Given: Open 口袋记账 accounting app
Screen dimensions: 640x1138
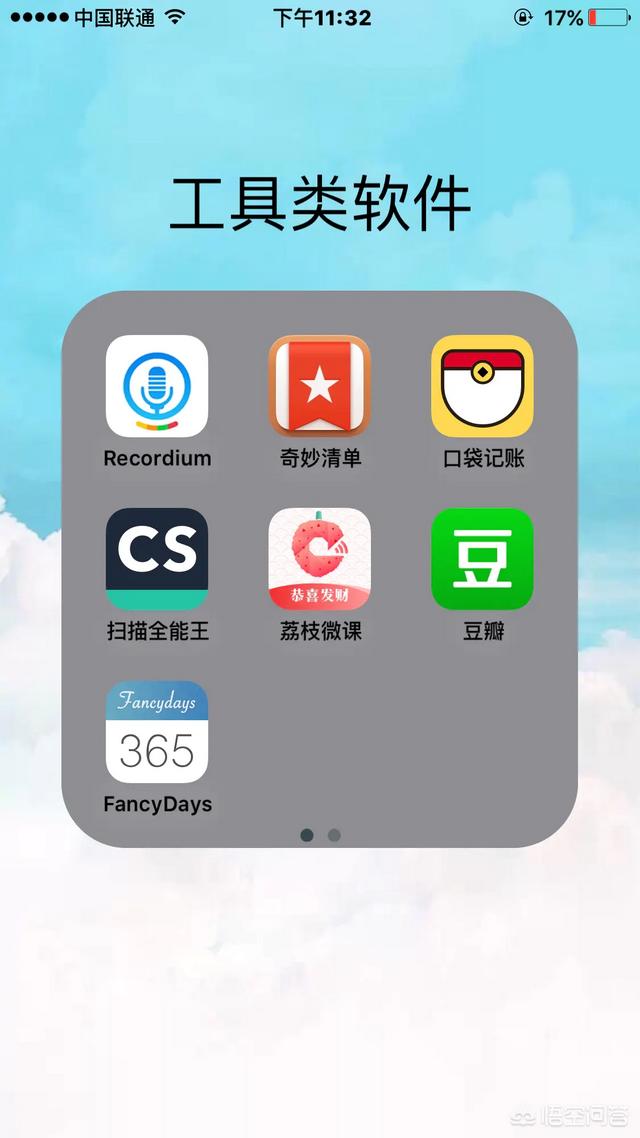Looking at the screenshot, I should click(x=482, y=386).
